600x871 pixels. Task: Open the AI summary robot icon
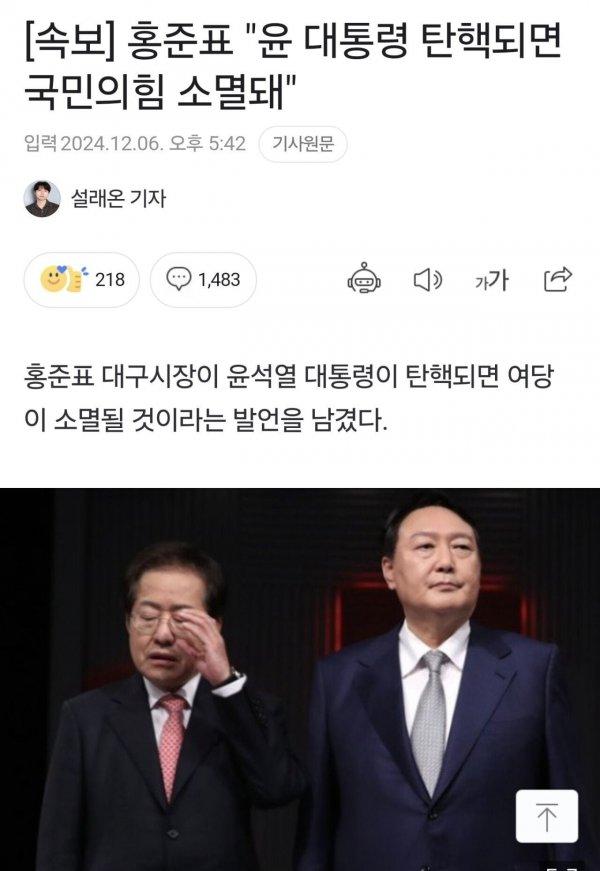(364, 280)
